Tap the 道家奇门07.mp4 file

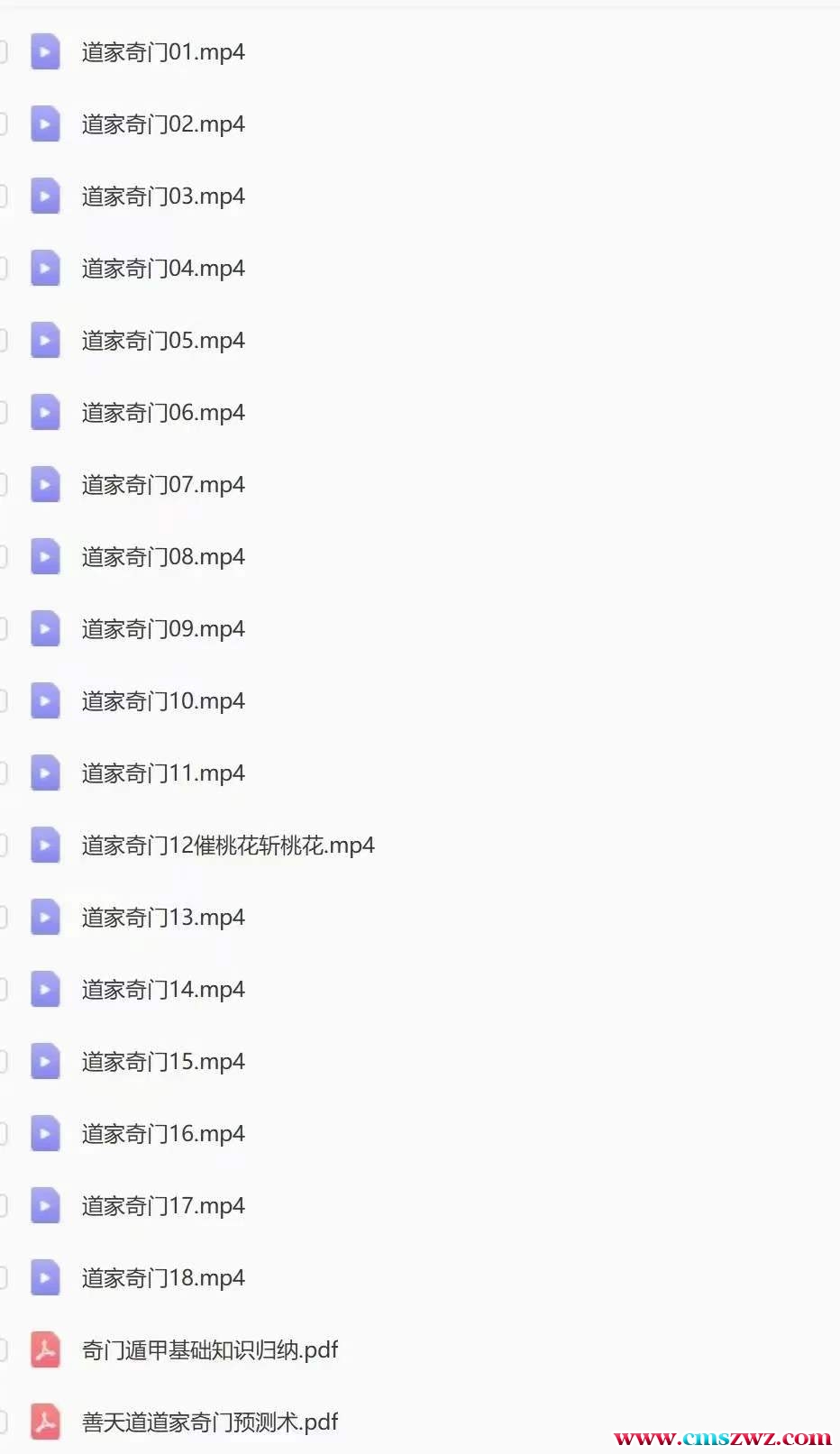[163, 485]
